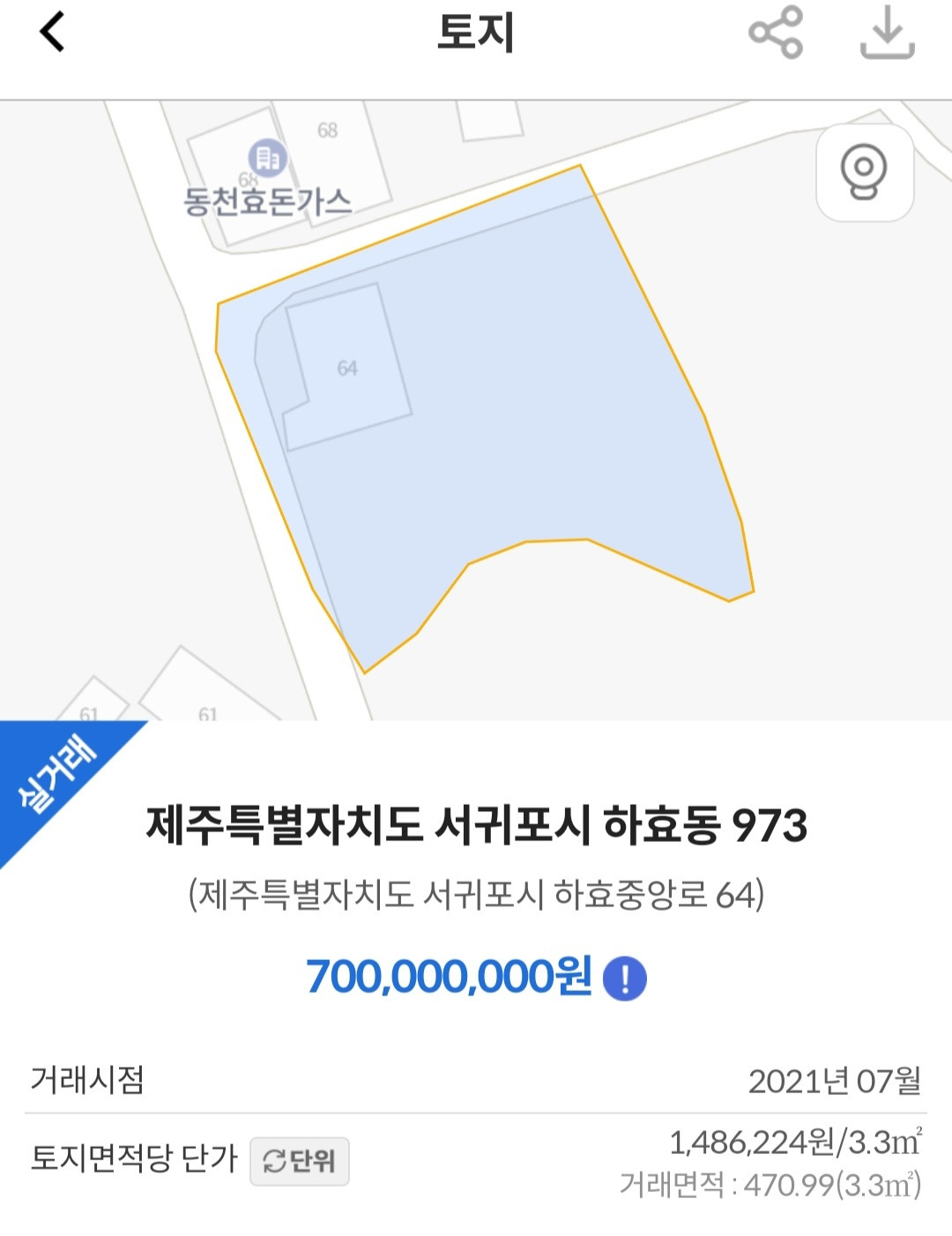The height and width of the screenshot is (1236, 952).
Task: Select the 동천효돈가스 restaurant marker
Action: click(266, 160)
